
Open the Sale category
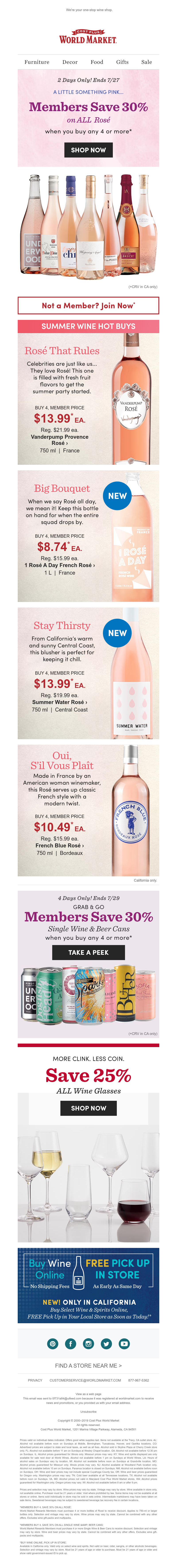[146, 61]
